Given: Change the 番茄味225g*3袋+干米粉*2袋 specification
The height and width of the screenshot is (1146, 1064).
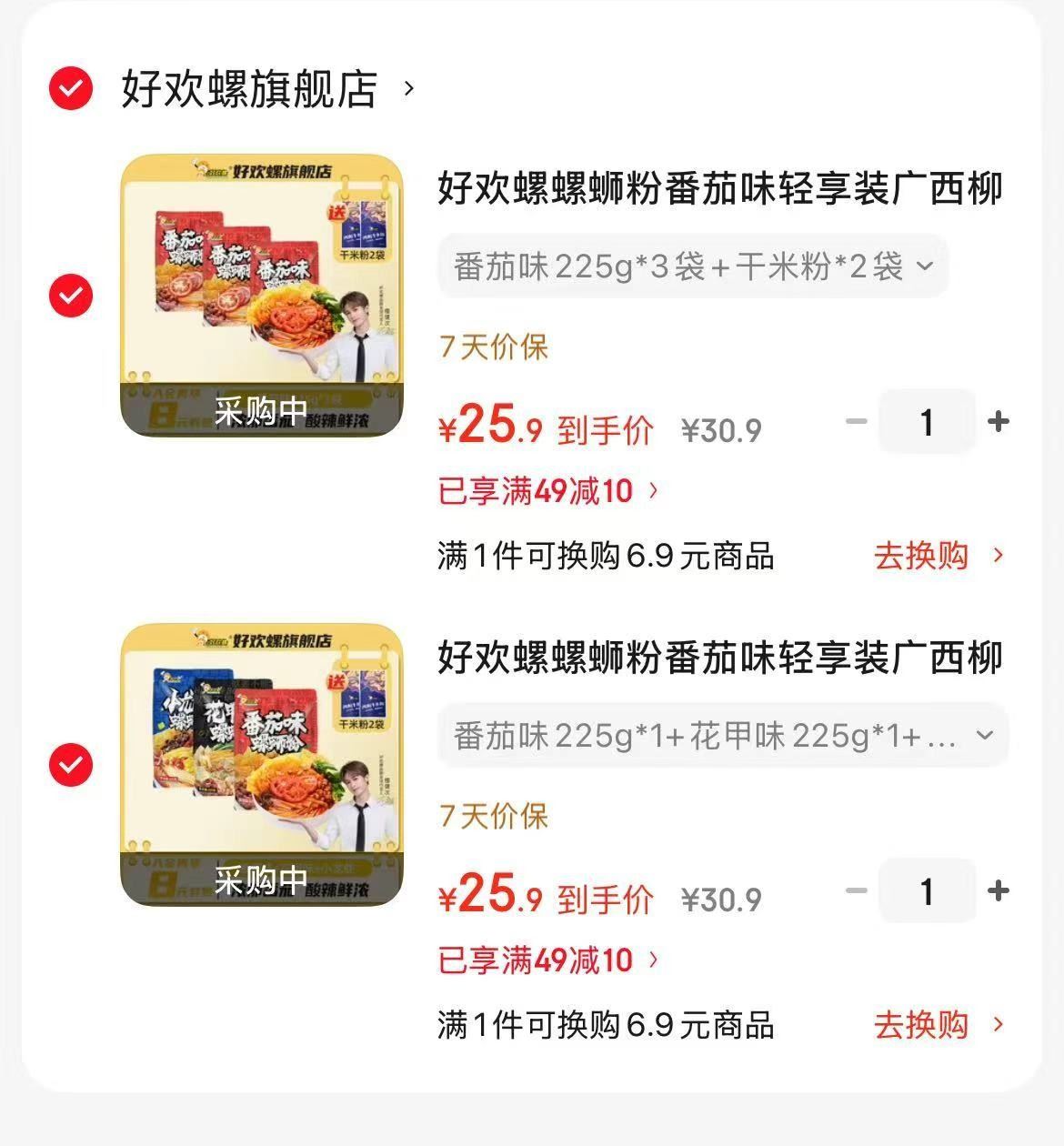Looking at the screenshot, I should click(693, 266).
